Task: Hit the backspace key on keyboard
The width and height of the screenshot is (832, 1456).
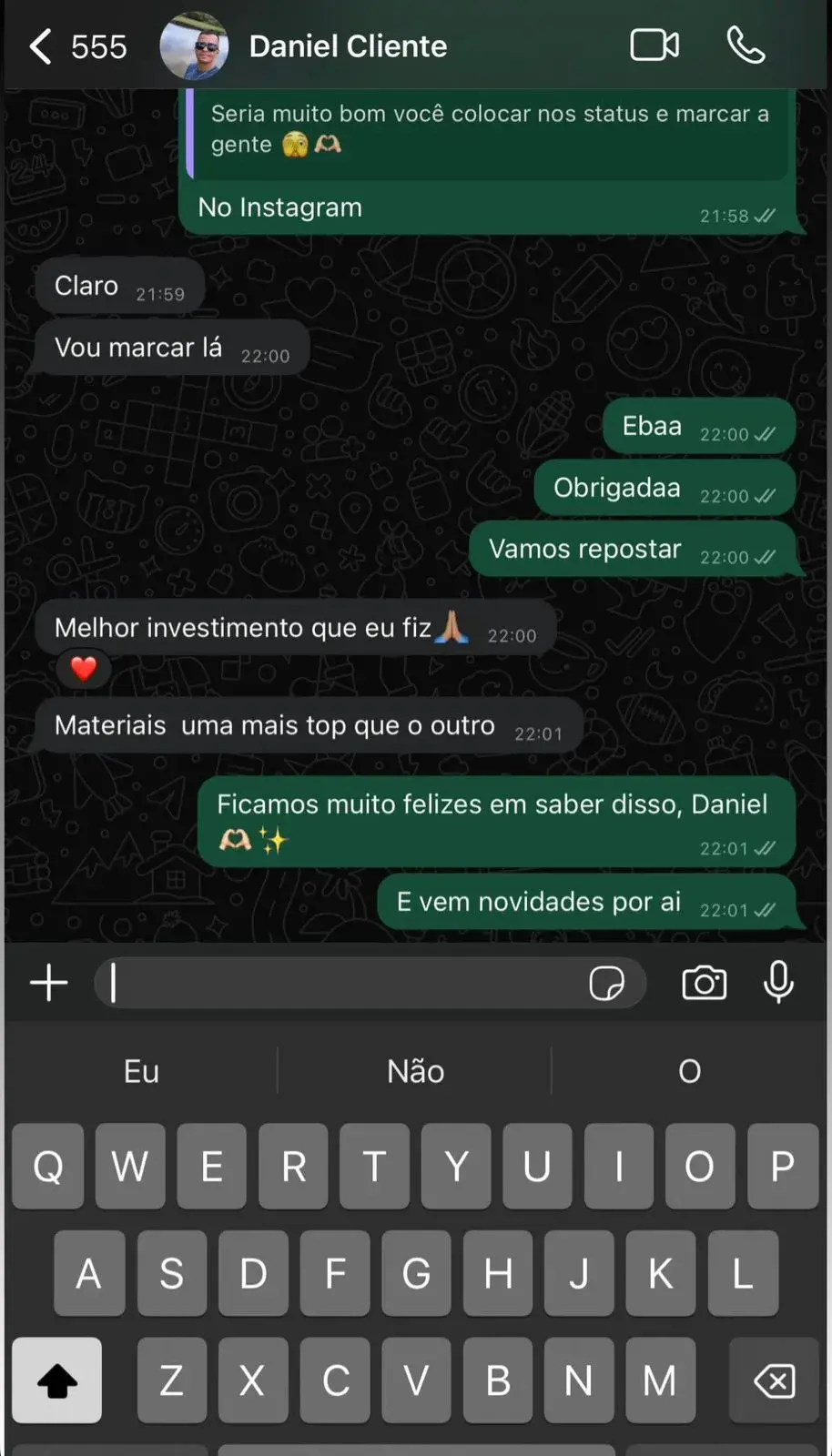Action: tap(775, 1380)
